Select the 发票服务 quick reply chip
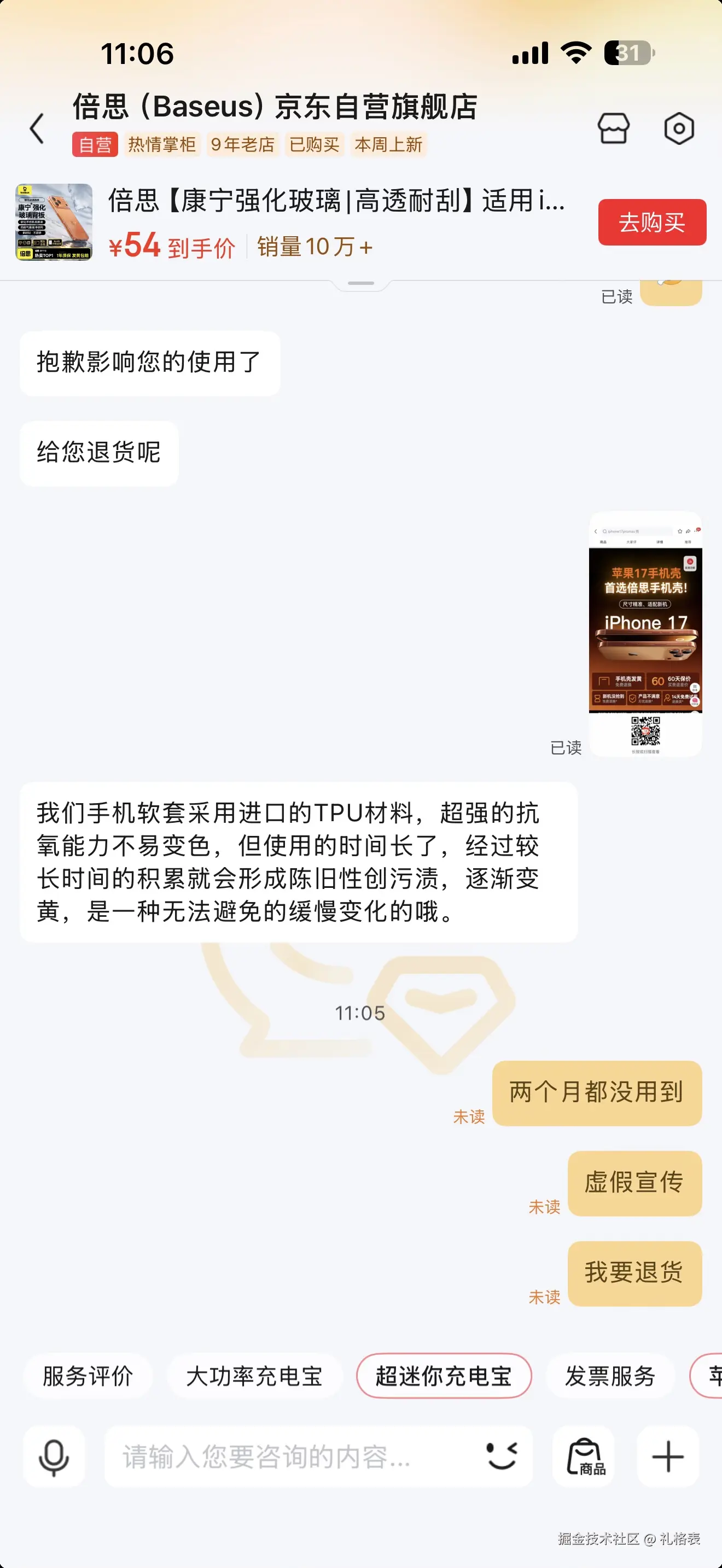Image resolution: width=722 pixels, height=1568 pixels. [610, 1376]
